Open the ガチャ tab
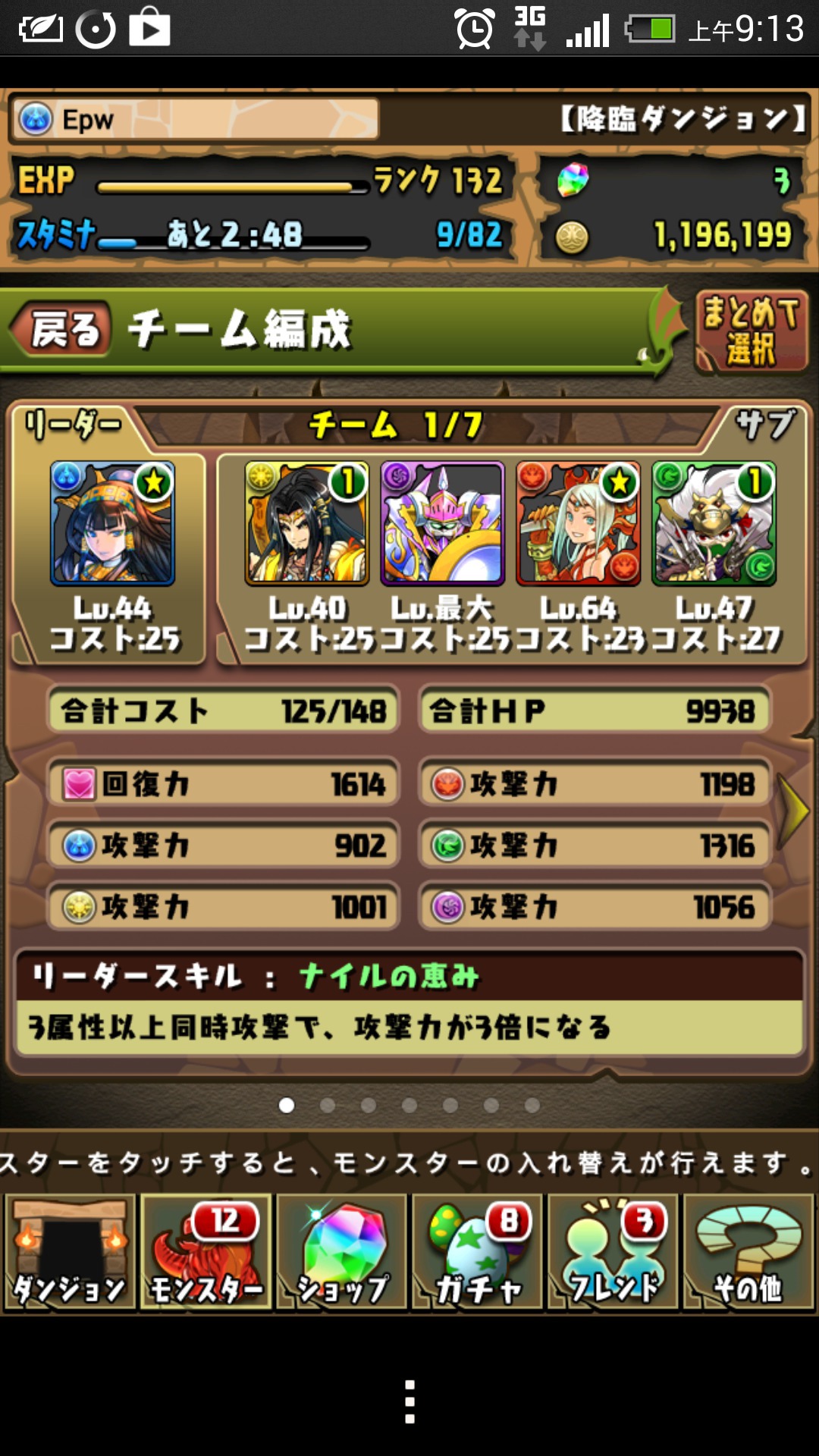 (x=477, y=1252)
